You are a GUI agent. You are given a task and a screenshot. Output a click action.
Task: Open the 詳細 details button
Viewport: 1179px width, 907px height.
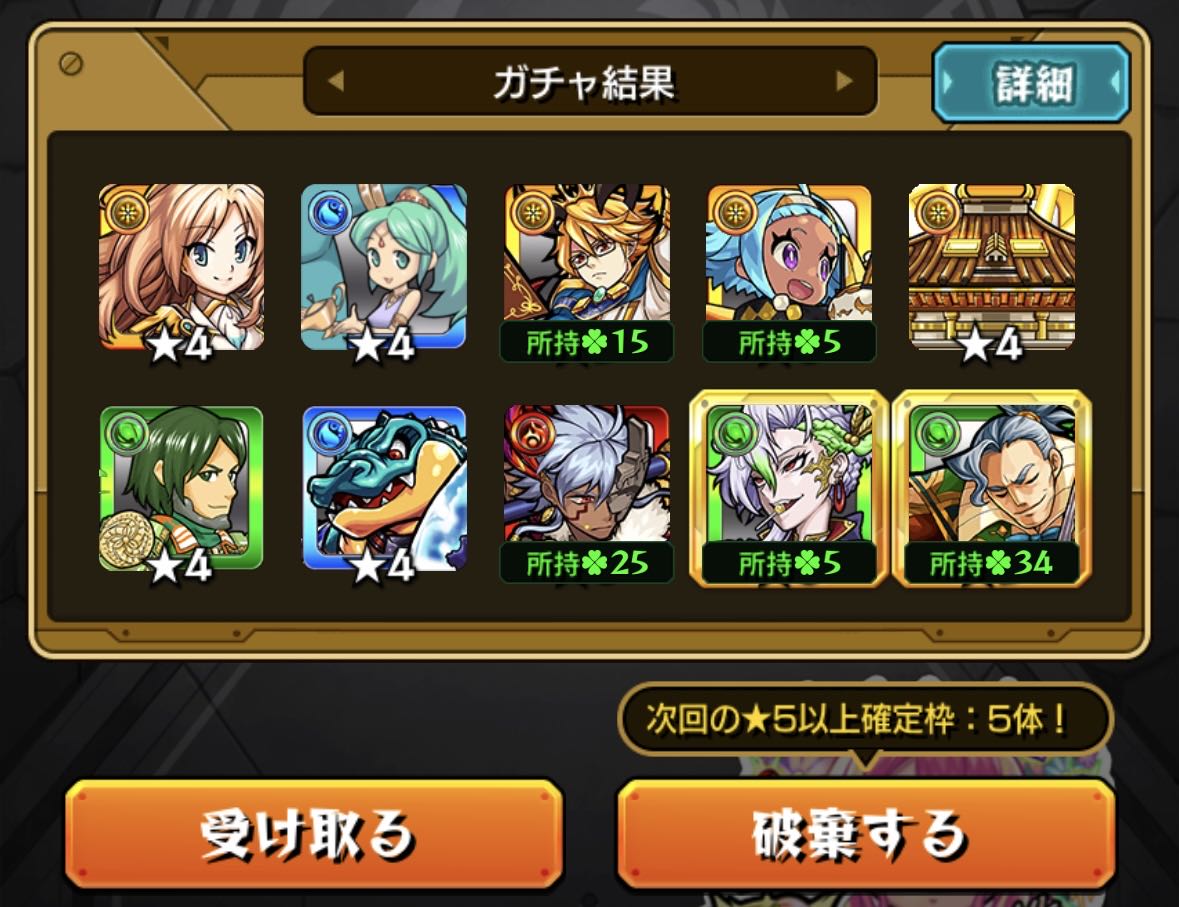(x=1031, y=83)
